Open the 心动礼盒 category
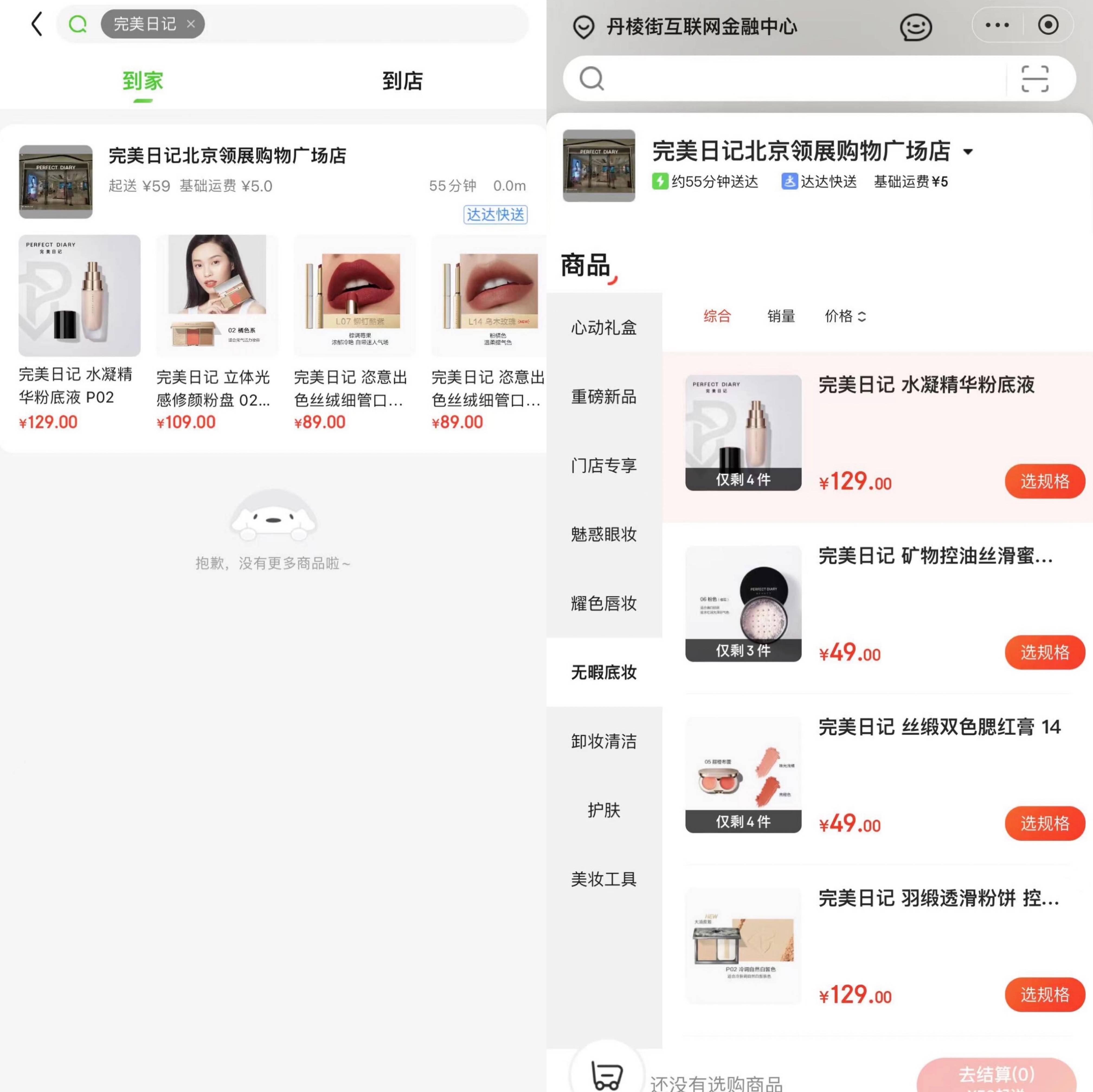 pos(604,327)
